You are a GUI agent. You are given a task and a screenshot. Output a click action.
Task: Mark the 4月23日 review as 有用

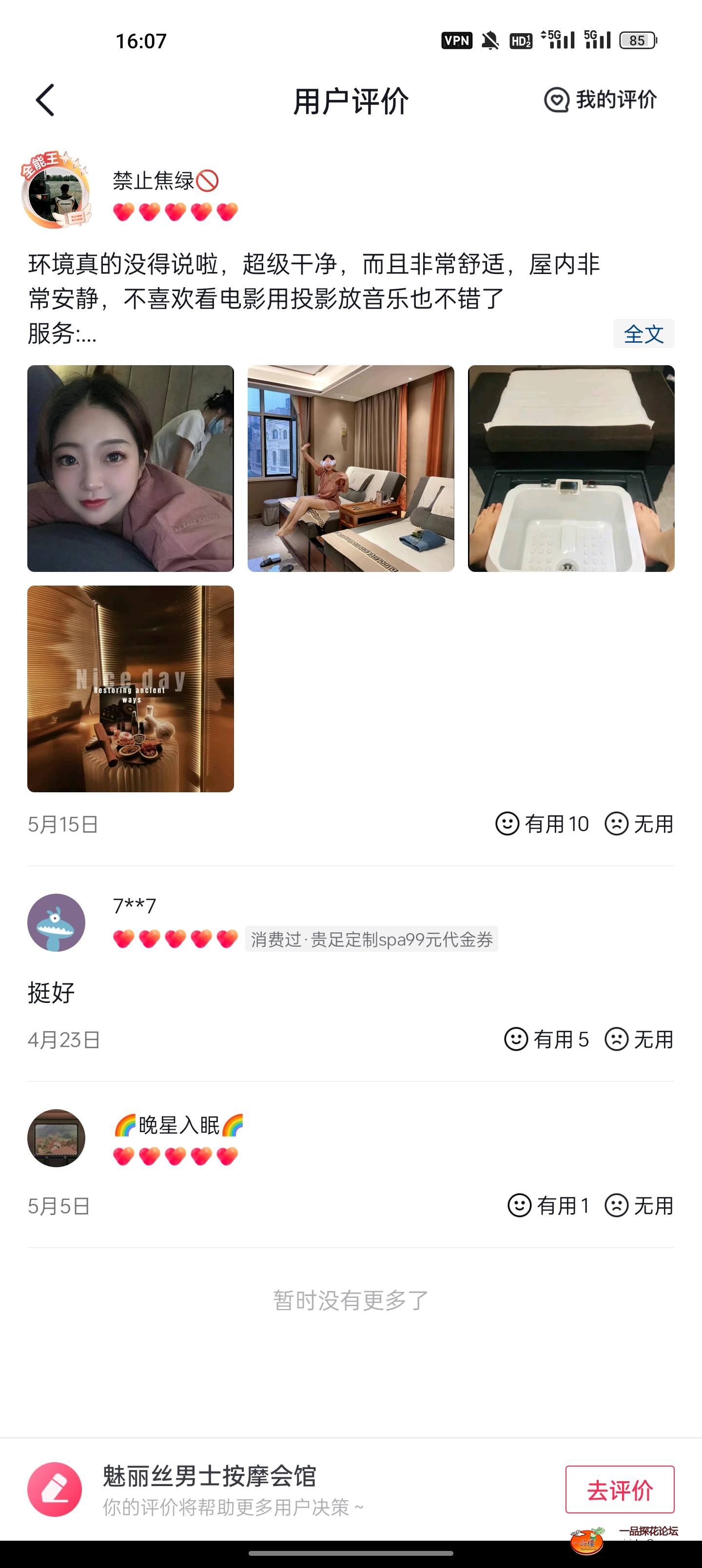tap(546, 1039)
